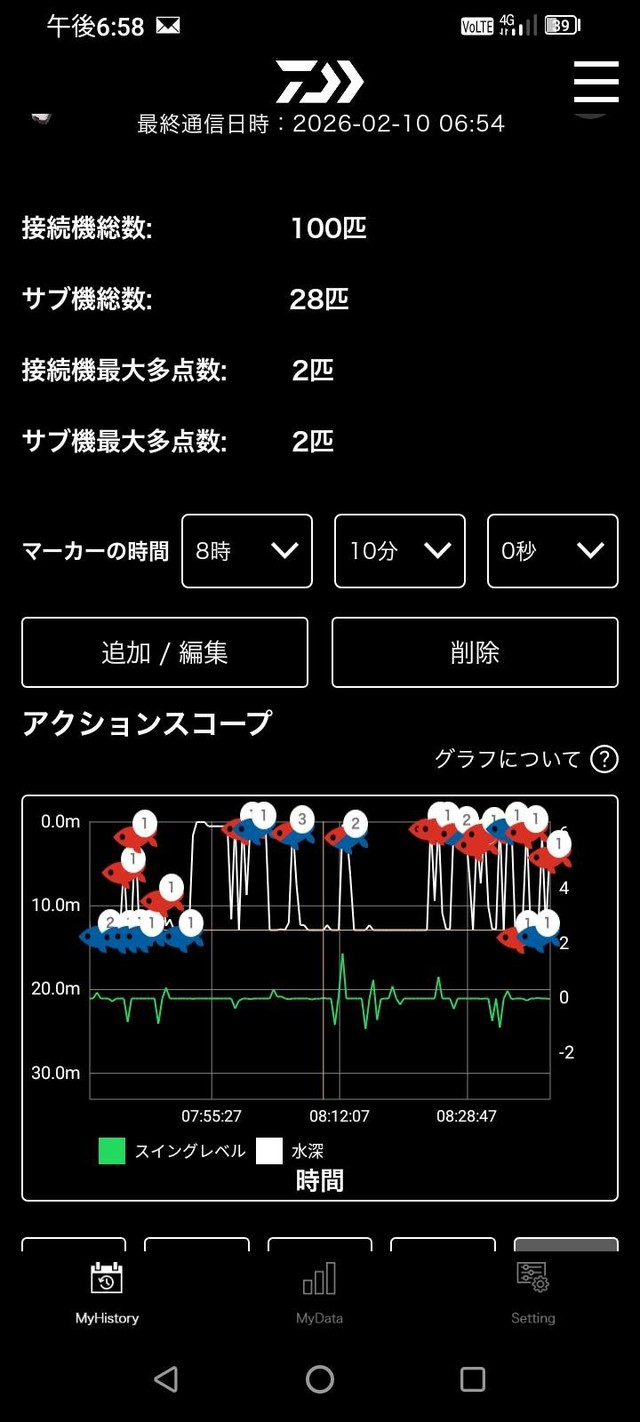Open the hamburger menu
This screenshot has width=640, height=1422.
pyautogui.click(x=596, y=82)
